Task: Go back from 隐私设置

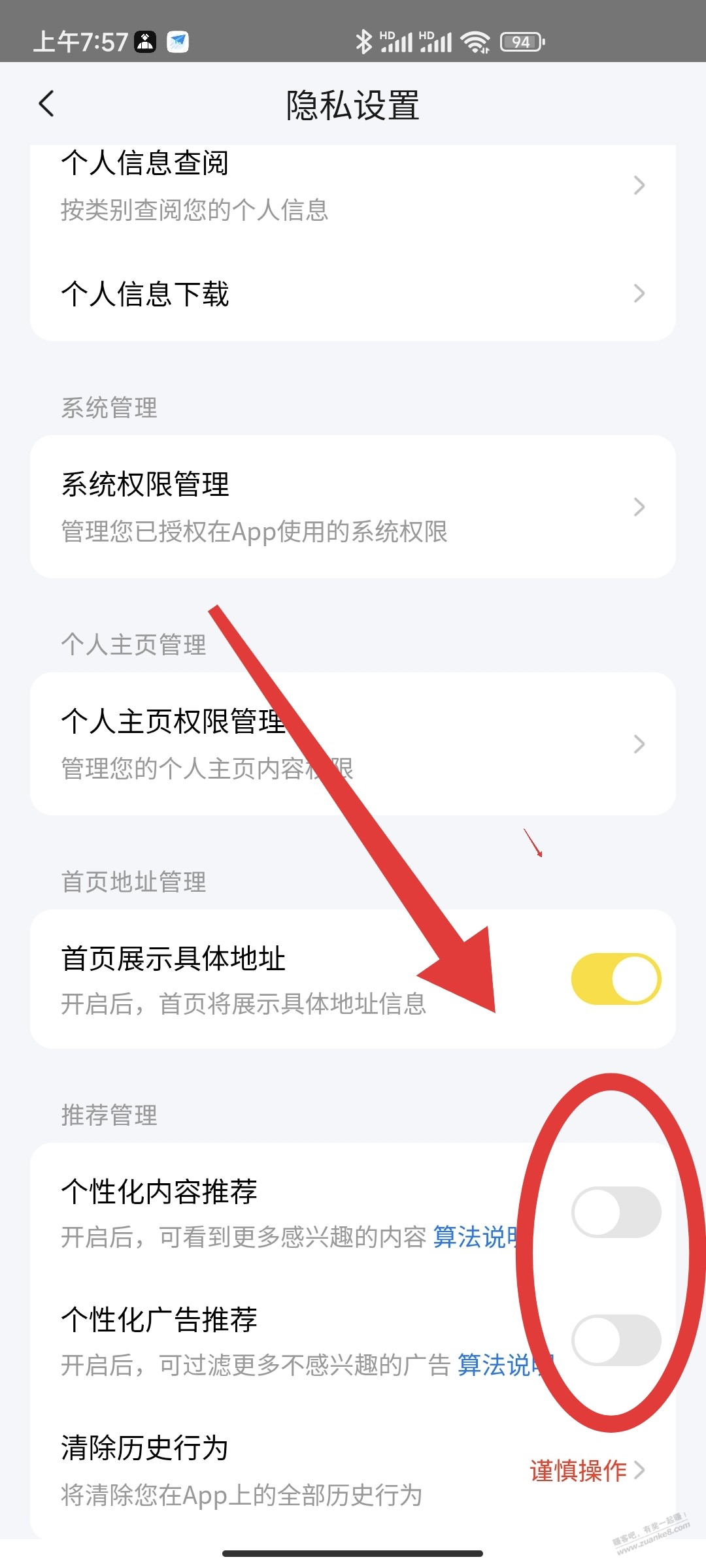Action: tap(46, 104)
